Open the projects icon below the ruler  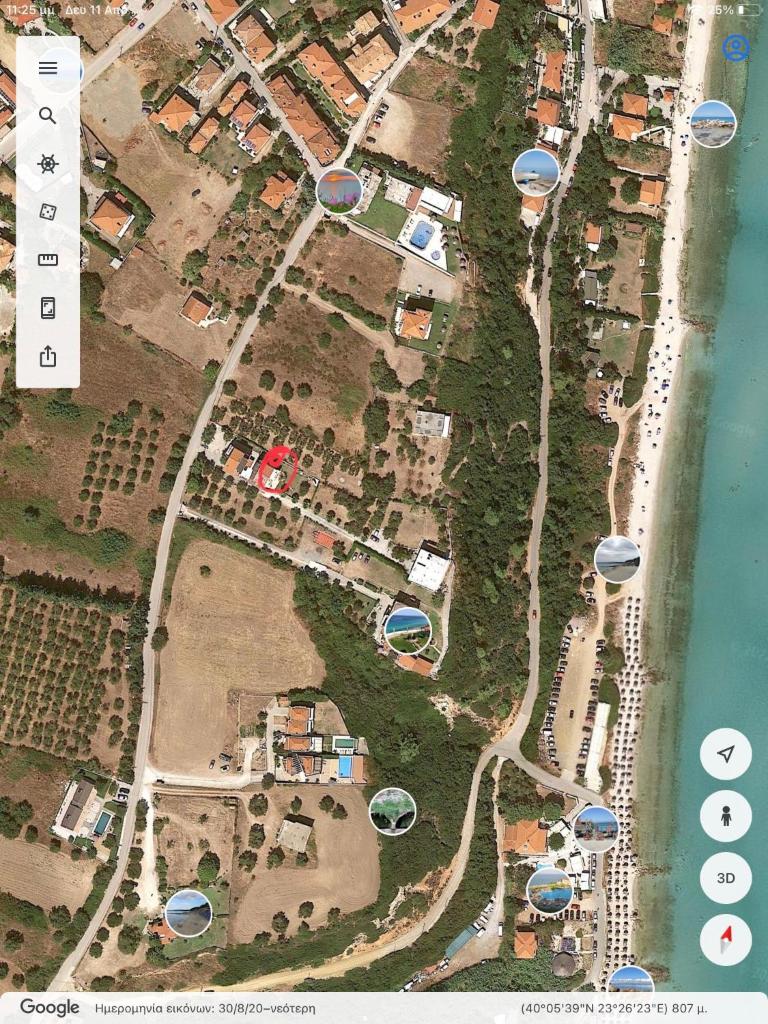pyautogui.click(x=48, y=308)
